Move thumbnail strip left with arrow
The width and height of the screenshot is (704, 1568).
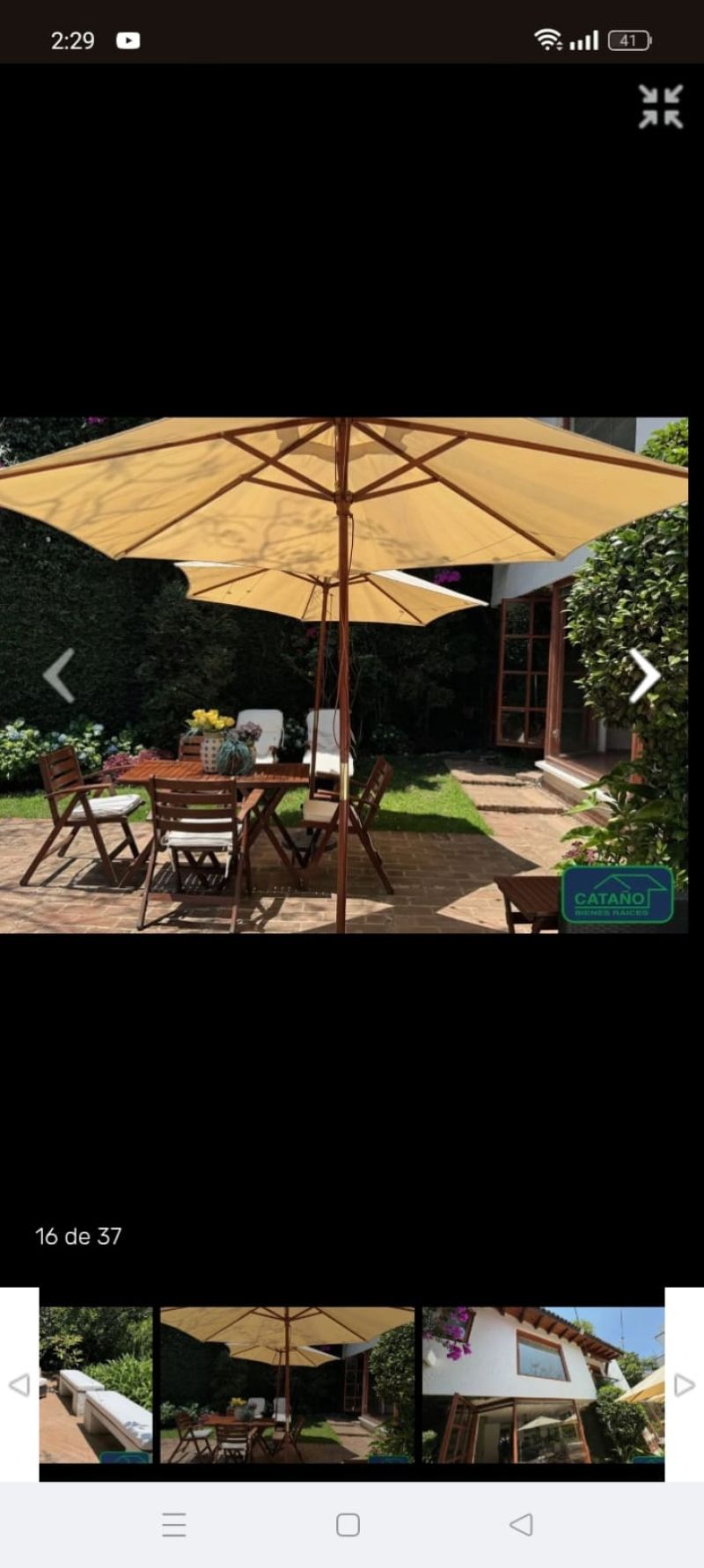tap(19, 1385)
